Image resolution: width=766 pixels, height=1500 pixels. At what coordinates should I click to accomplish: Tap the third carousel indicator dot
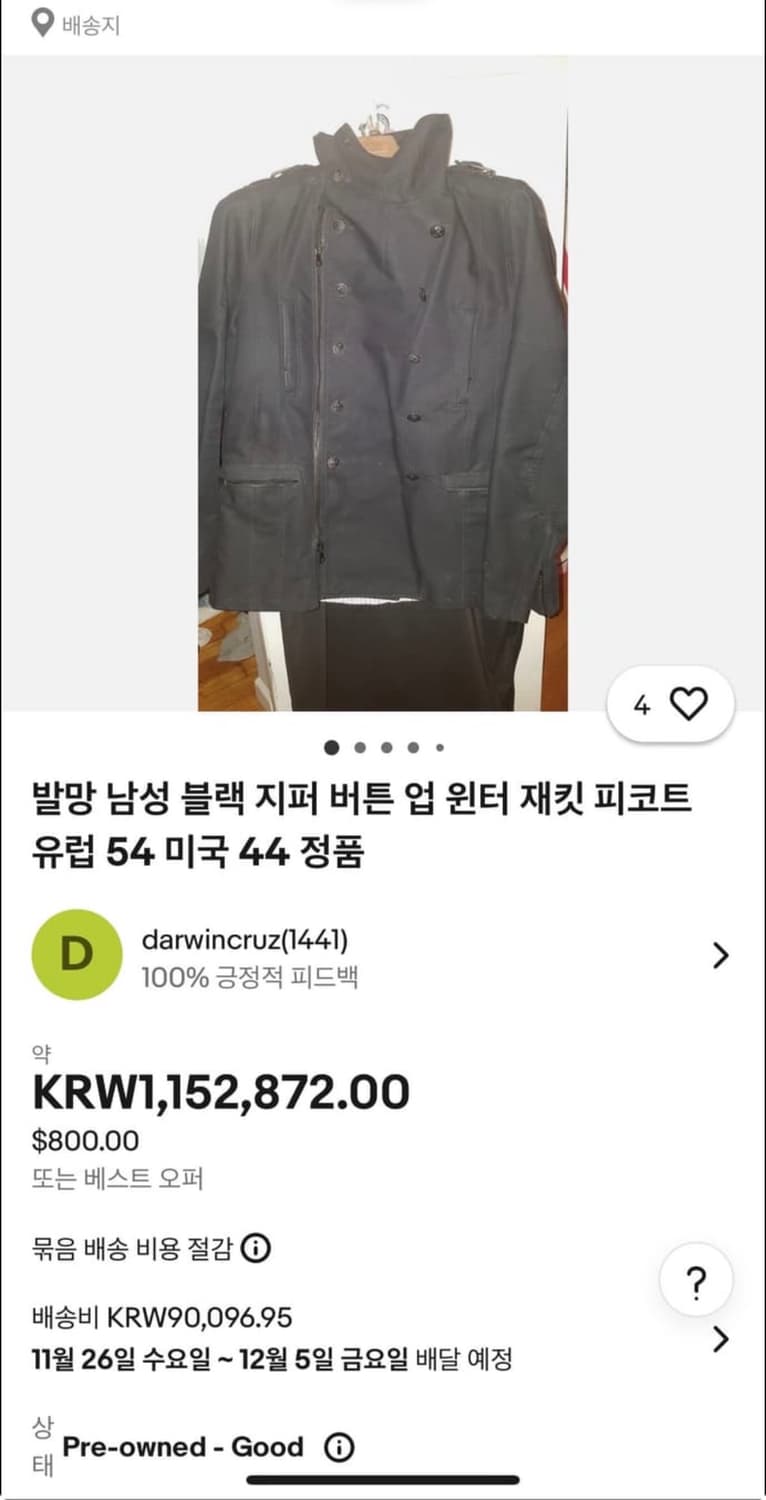pos(384,745)
